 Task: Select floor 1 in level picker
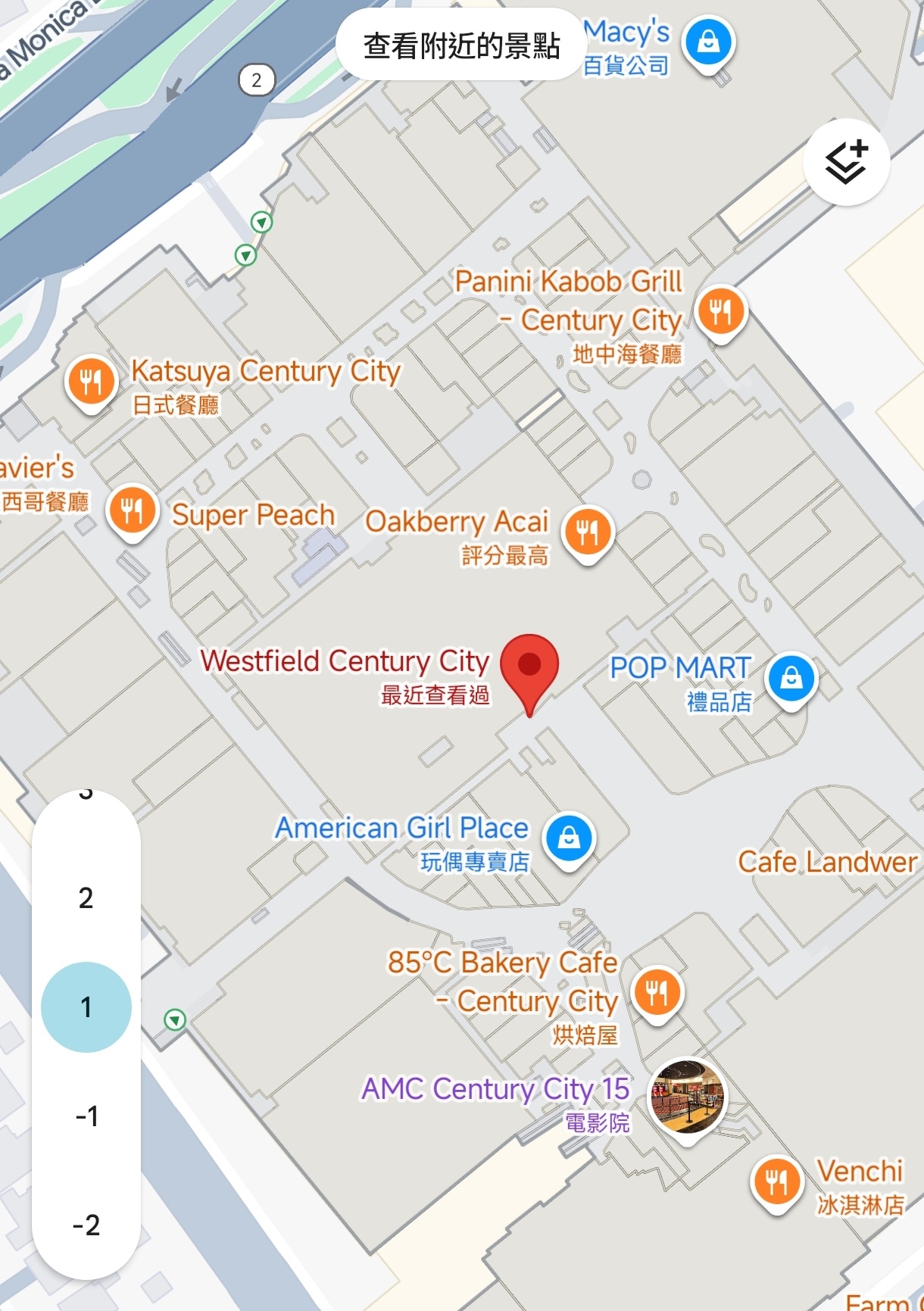coord(86,1007)
